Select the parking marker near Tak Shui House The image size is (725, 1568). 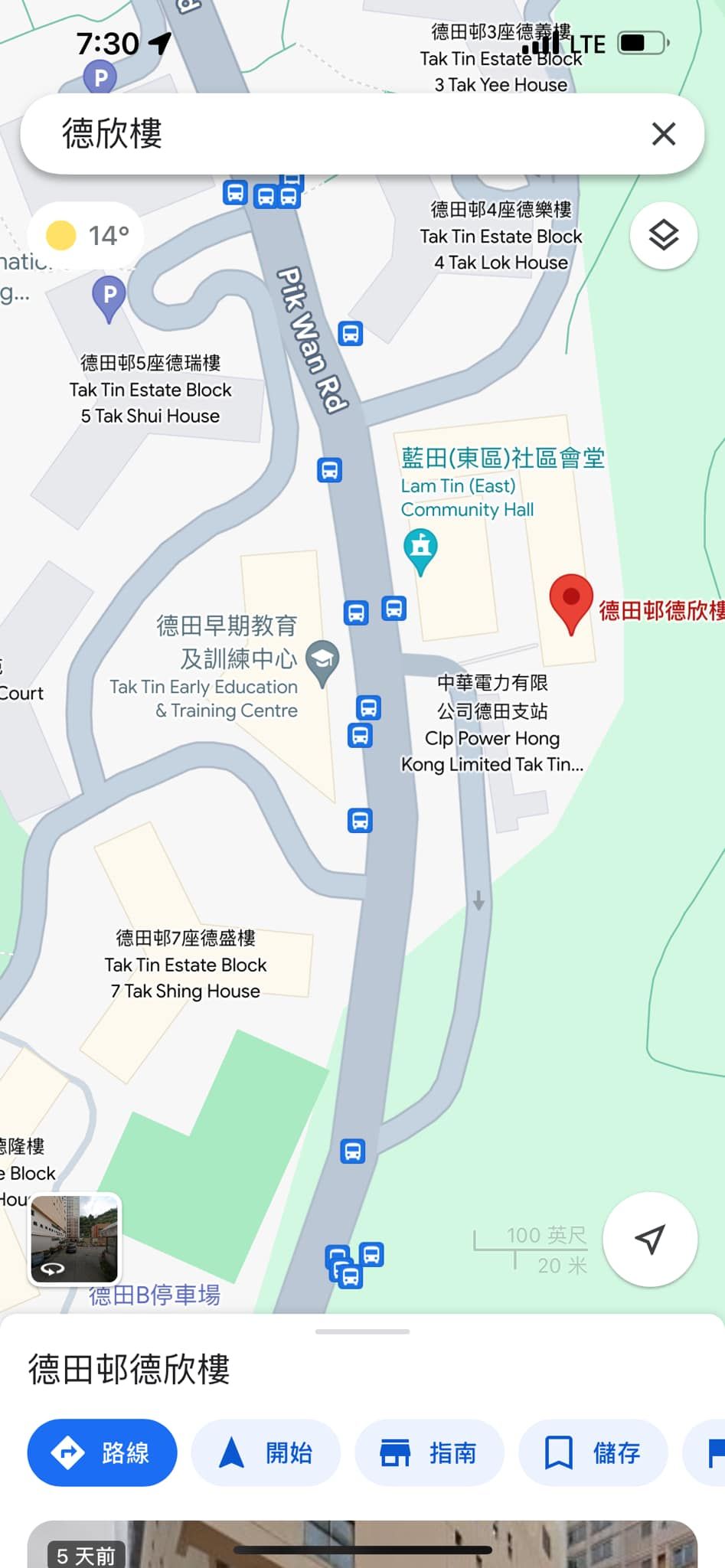pyautogui.click(x=109, y=298)
